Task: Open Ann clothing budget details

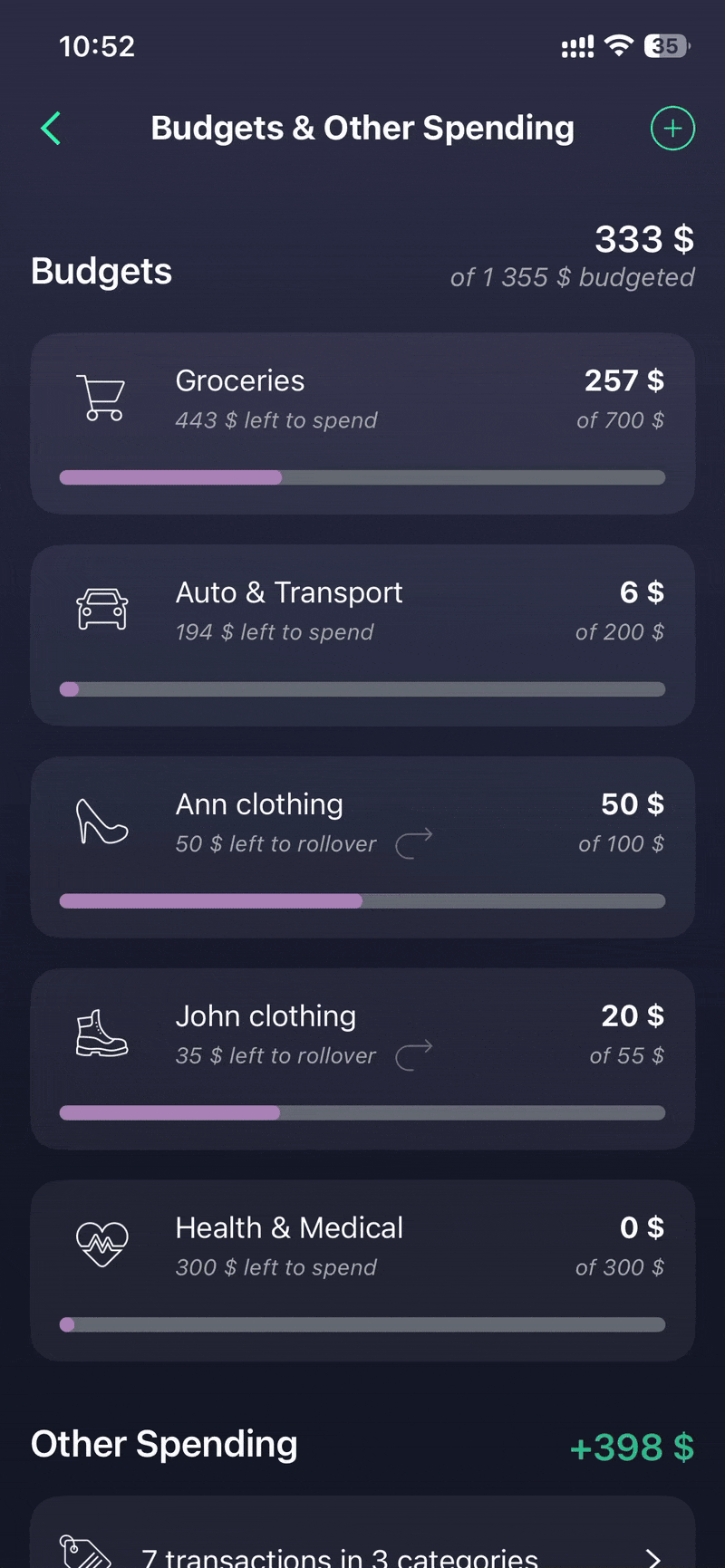Action: click(x=362, y=847)
